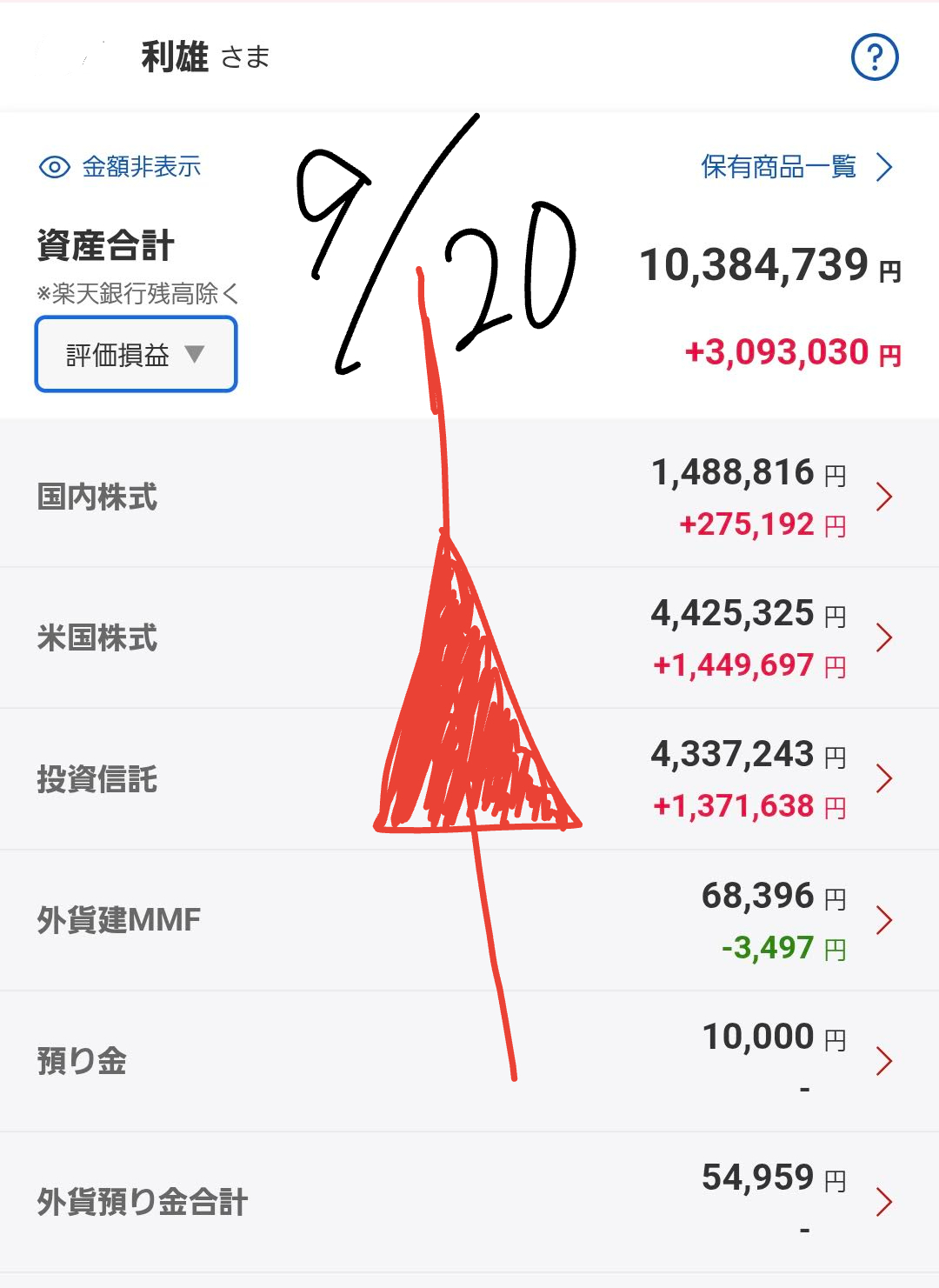Open 保有商品一覧 holdings list
The width and height of the screenshot is (939, 1288).
(x=796, y=166)
